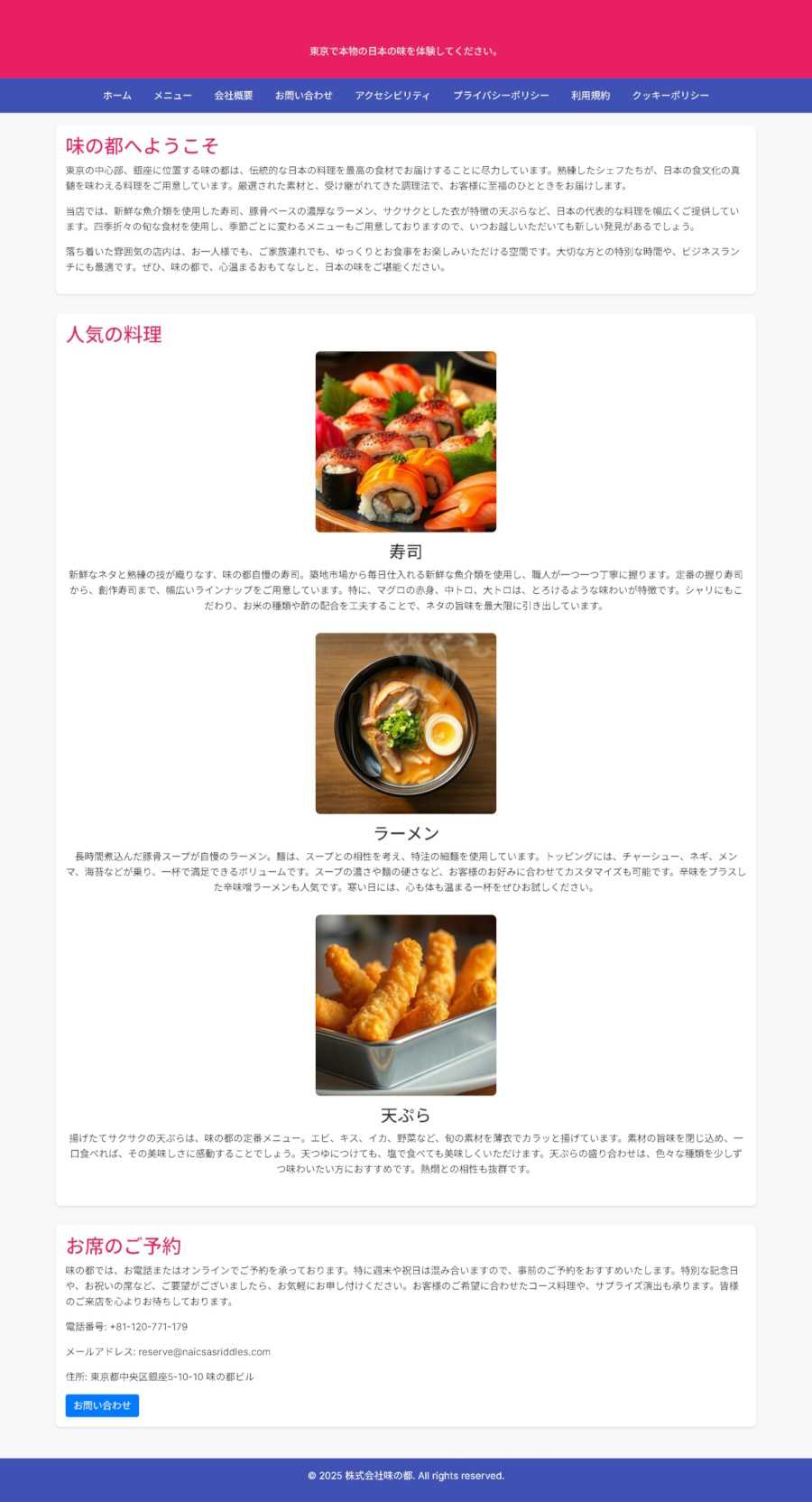
Task: Go to the メニュー page
Action: [172, 96]
